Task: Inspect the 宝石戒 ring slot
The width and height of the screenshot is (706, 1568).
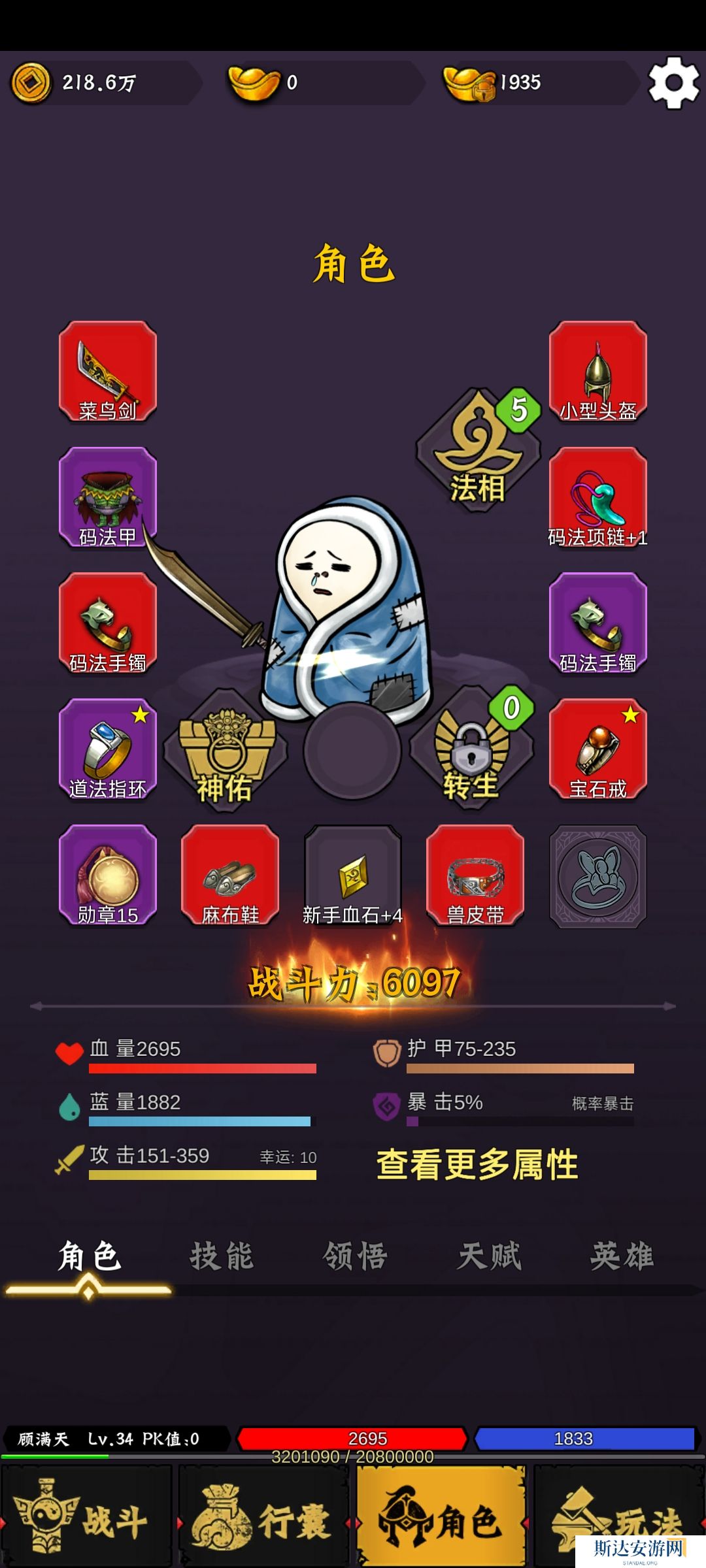Action: [x=598, y=749]
